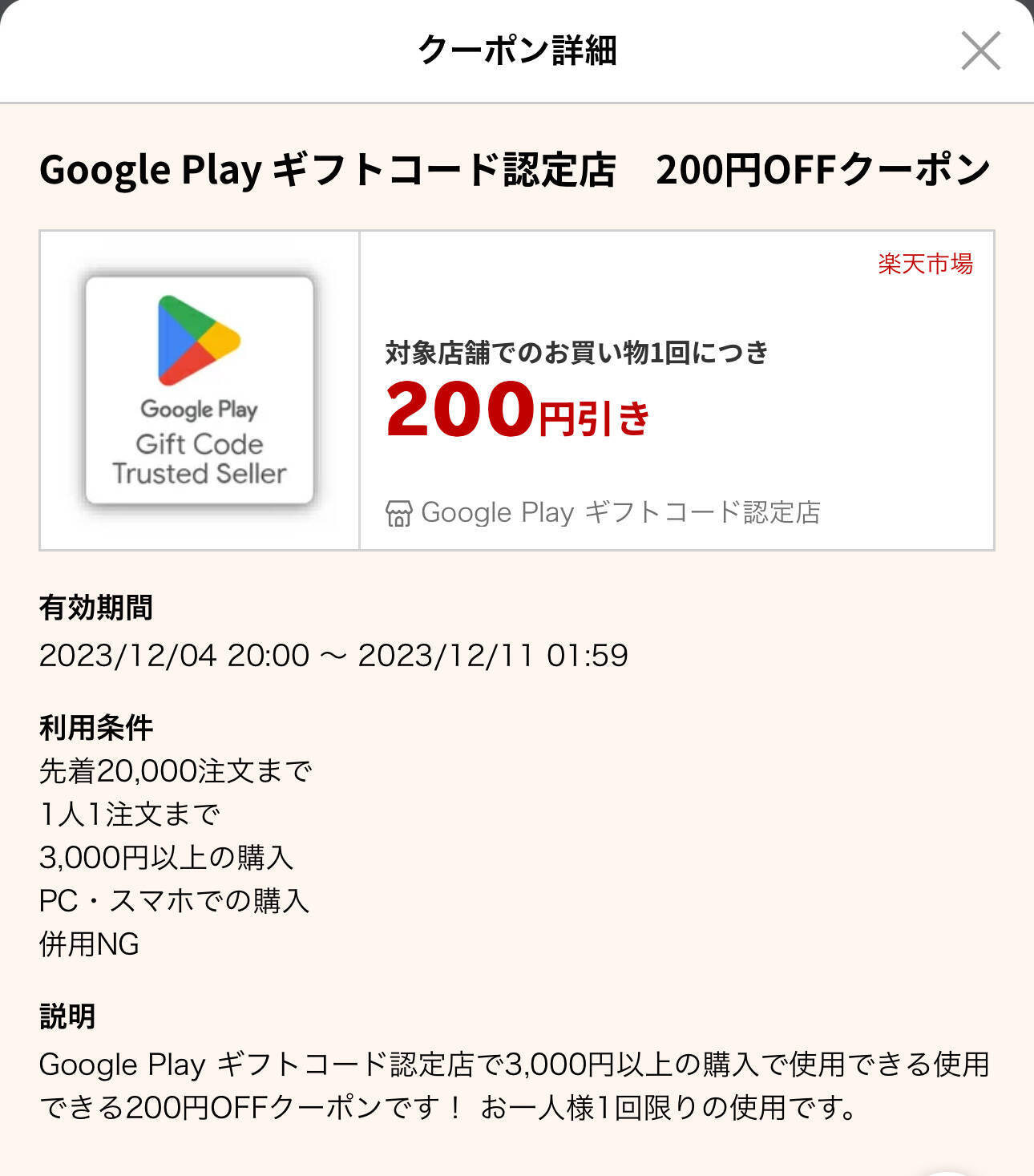The height and width of the screenshot is (1176, 1034).
Task: Open the Google Play ギフトコード認定店 shop link
Action: (x=604, y=512)
